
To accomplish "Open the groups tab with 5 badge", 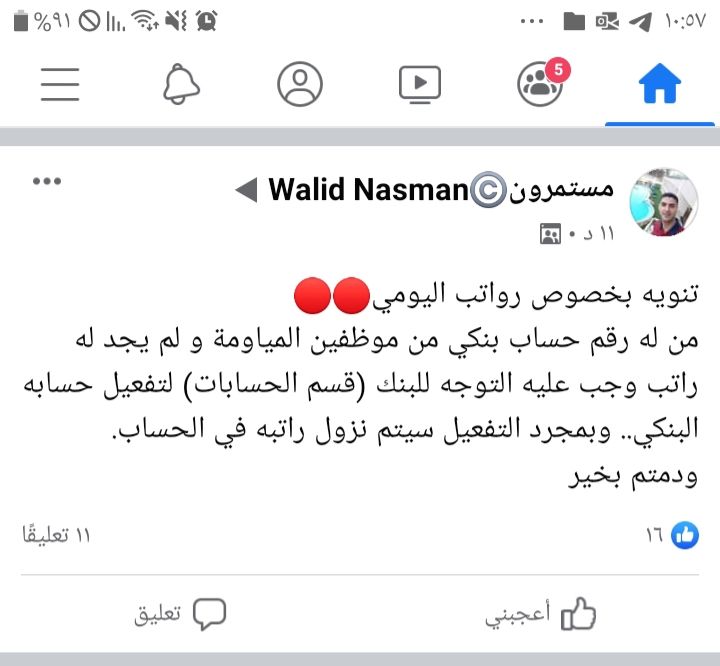I will click(x=540, y=85).
